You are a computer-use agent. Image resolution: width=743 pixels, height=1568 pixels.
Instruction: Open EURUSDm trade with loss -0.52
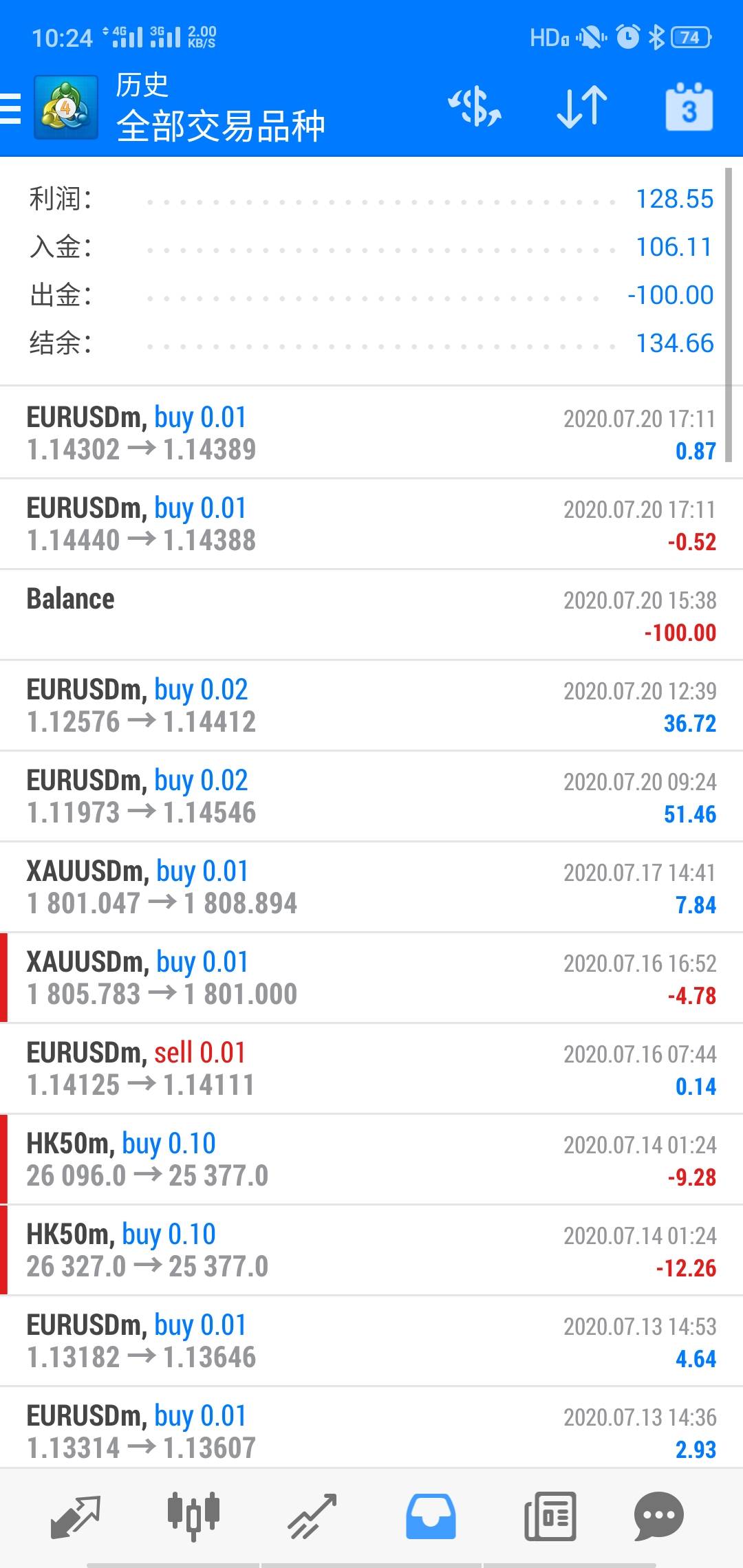[x=371, y=524]
